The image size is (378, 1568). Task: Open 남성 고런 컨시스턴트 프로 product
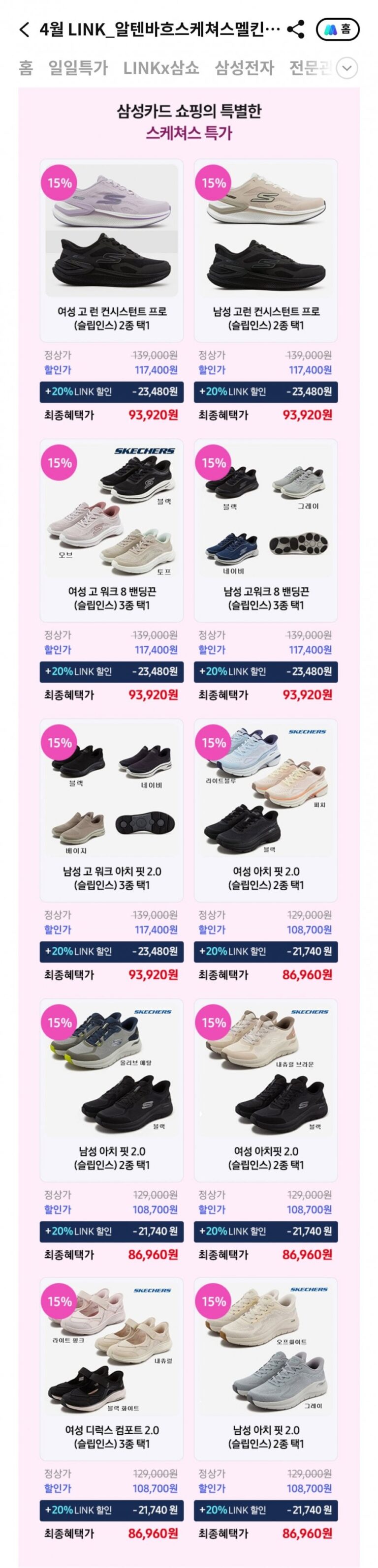point(265,249)
